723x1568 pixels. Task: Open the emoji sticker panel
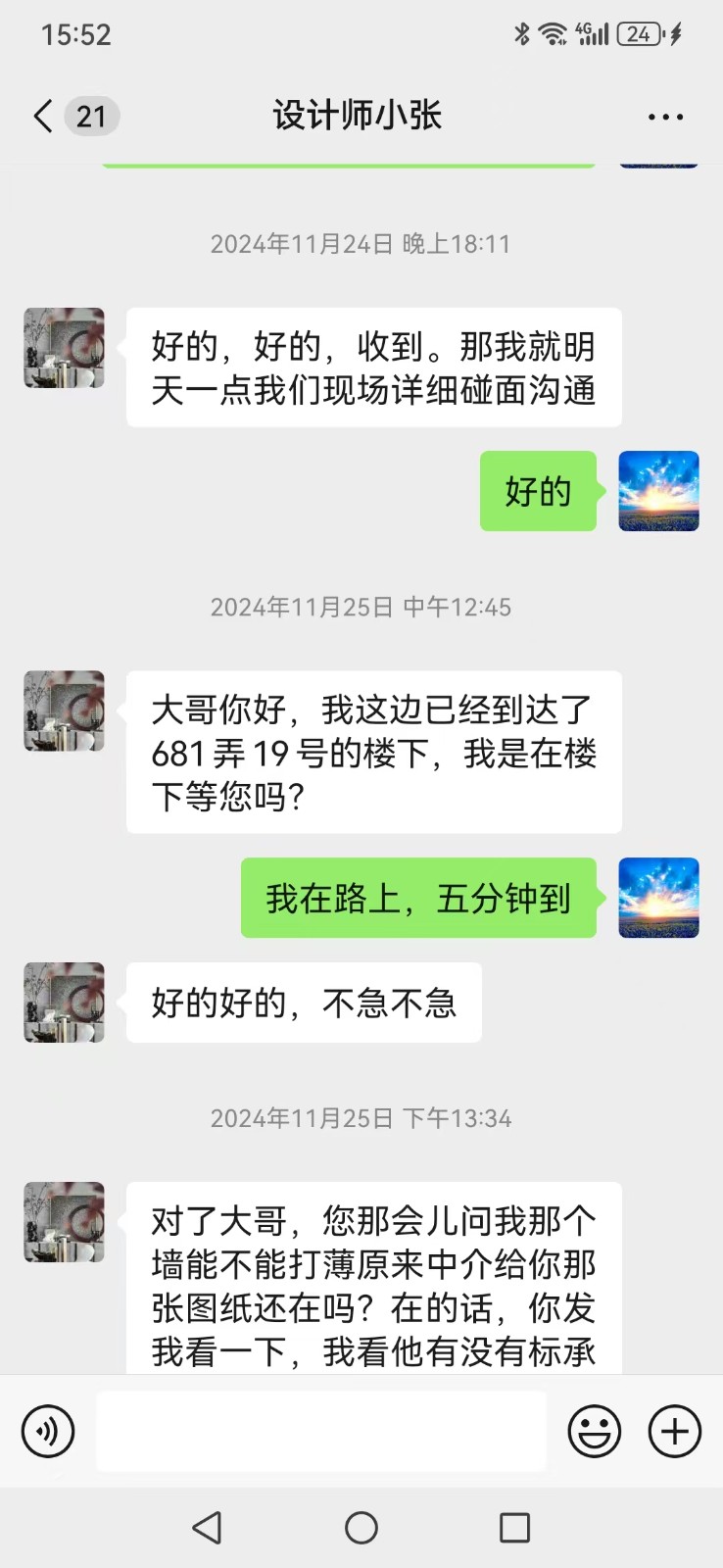tap(595, 1431)
